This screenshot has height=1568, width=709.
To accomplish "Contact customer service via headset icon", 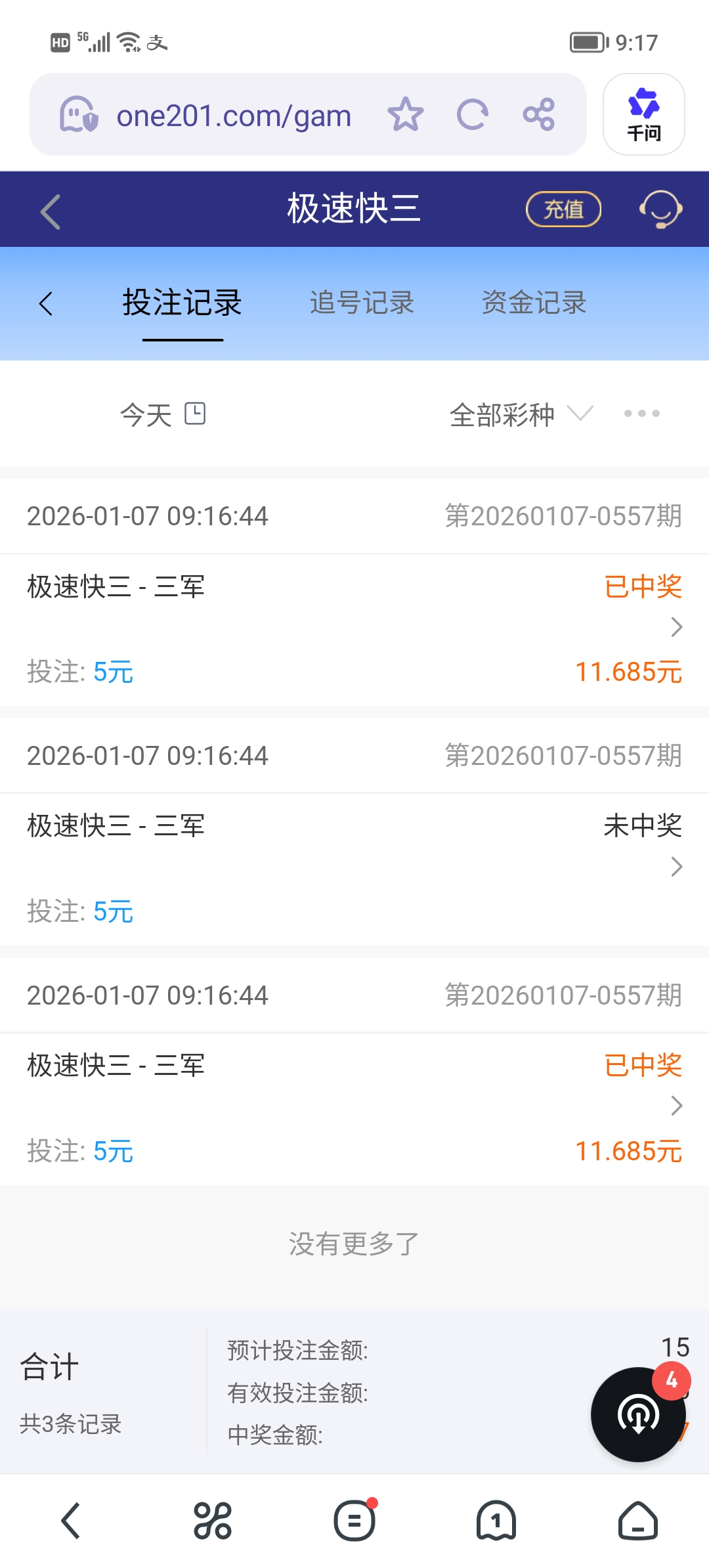I will pos(660,209).
